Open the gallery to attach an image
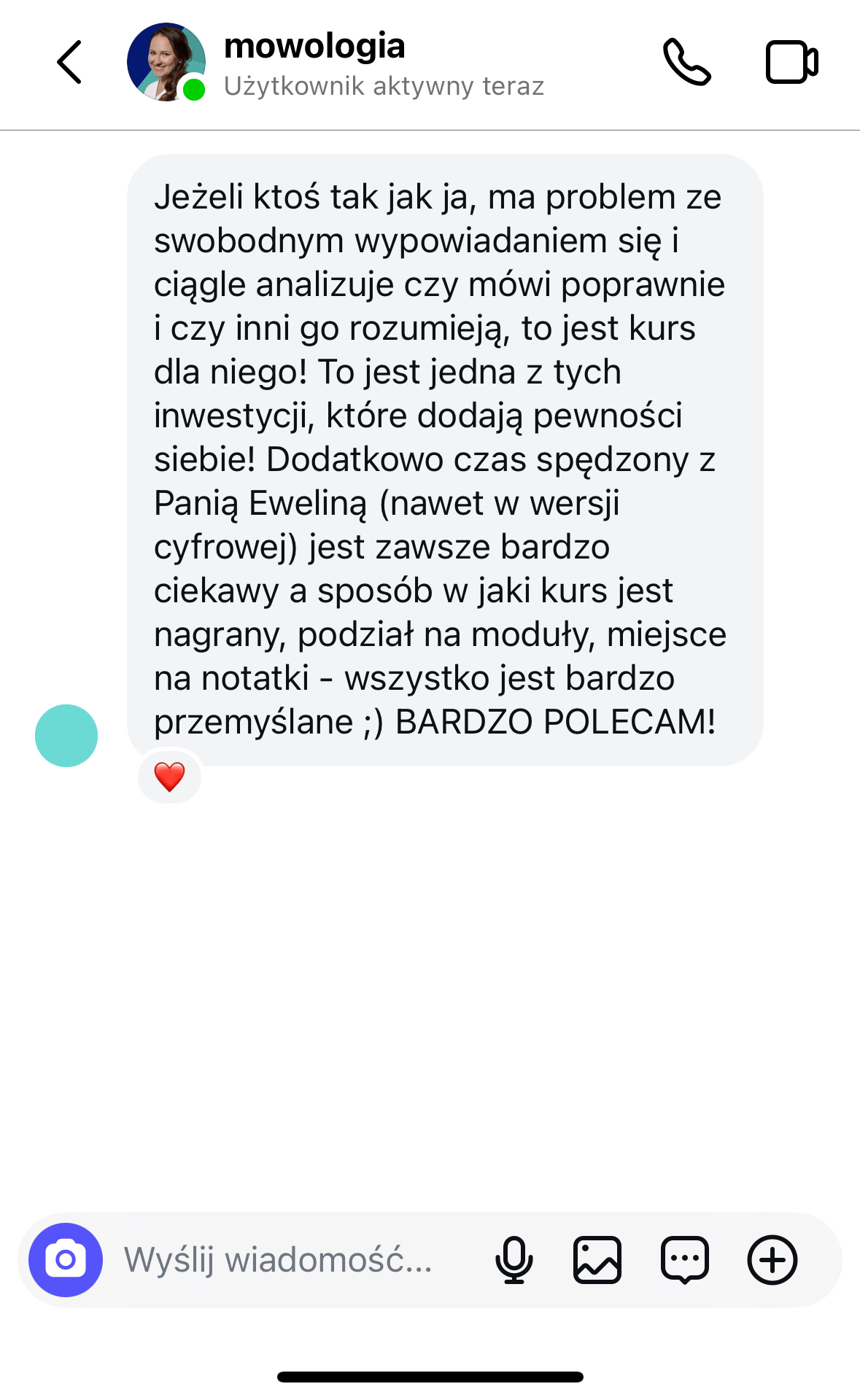 point(597,1259)
